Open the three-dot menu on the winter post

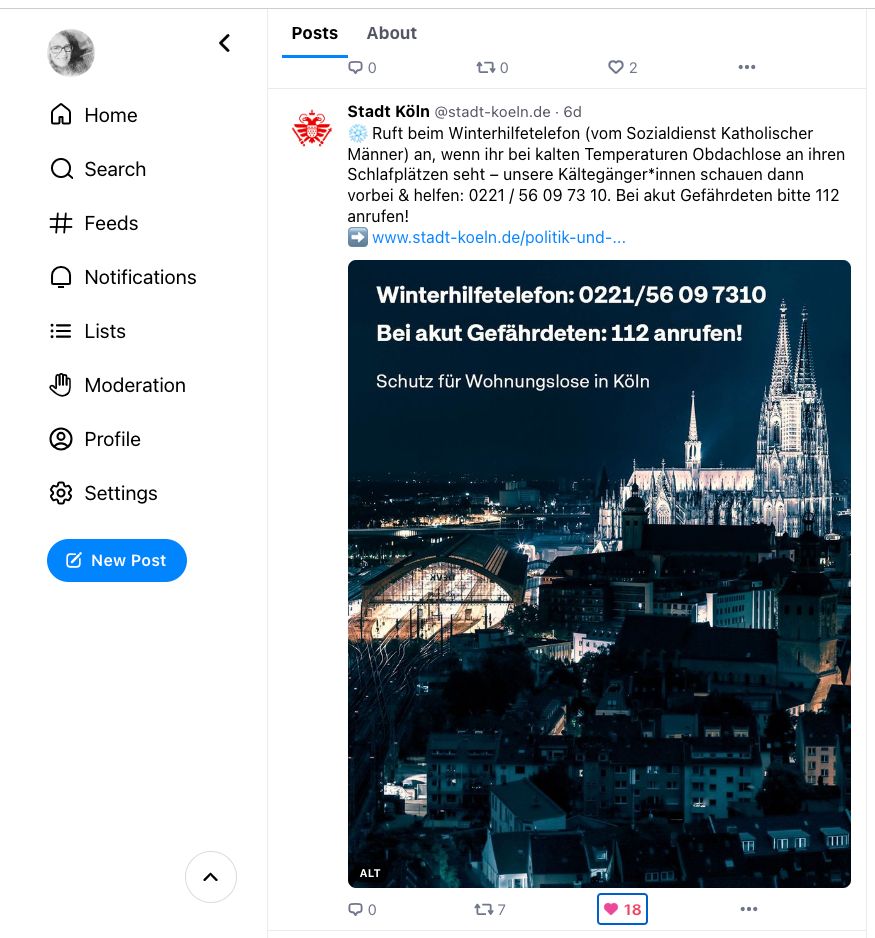[748, 909]
